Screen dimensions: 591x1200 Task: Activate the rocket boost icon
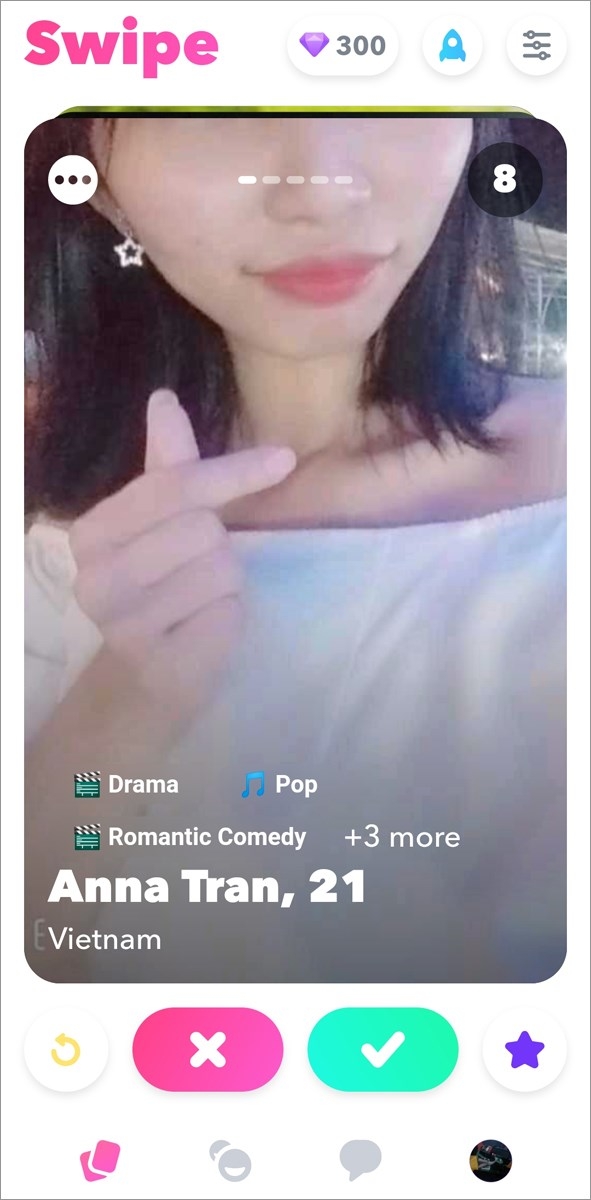(453, 45)
